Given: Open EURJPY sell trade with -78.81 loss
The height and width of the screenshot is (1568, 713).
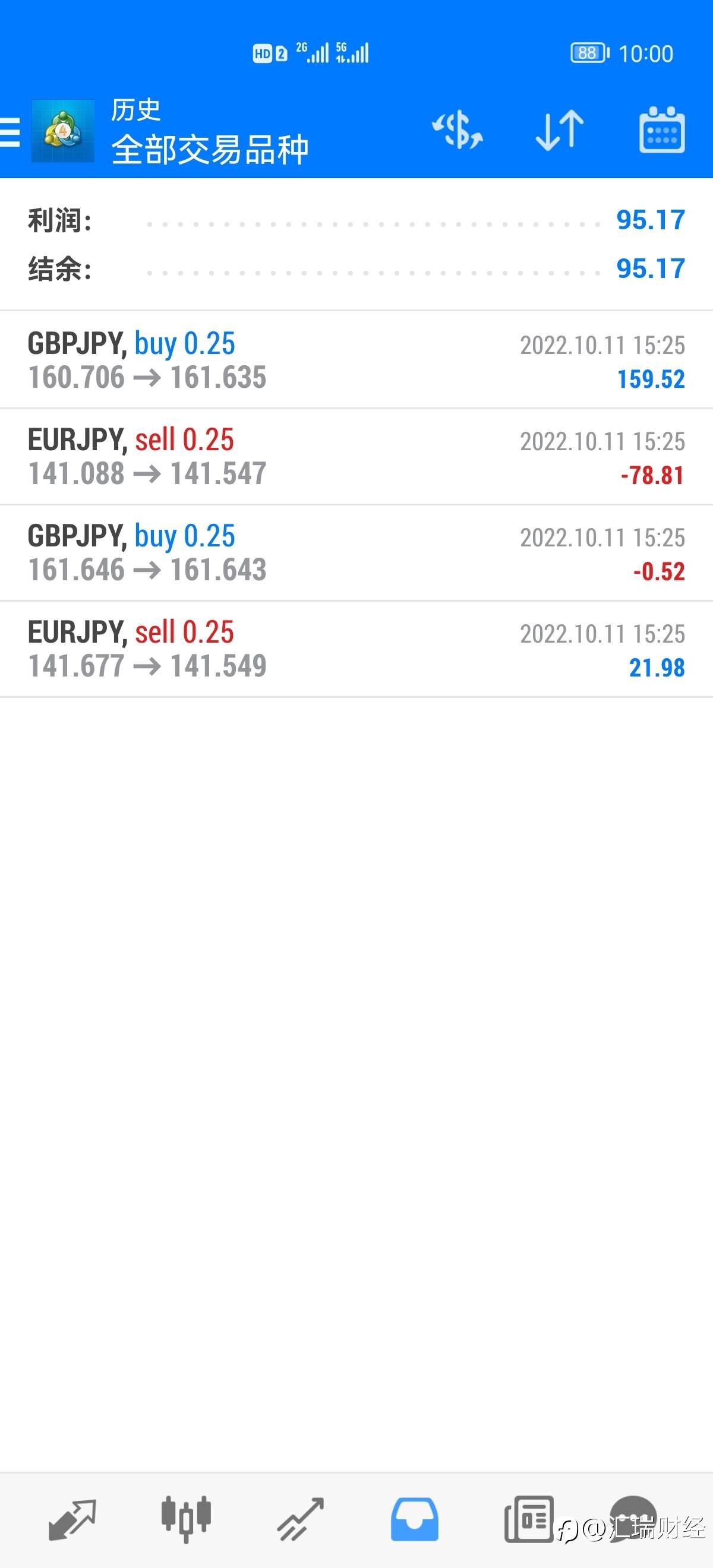Looking at the screenshot, I should click(x=356, y=457).
